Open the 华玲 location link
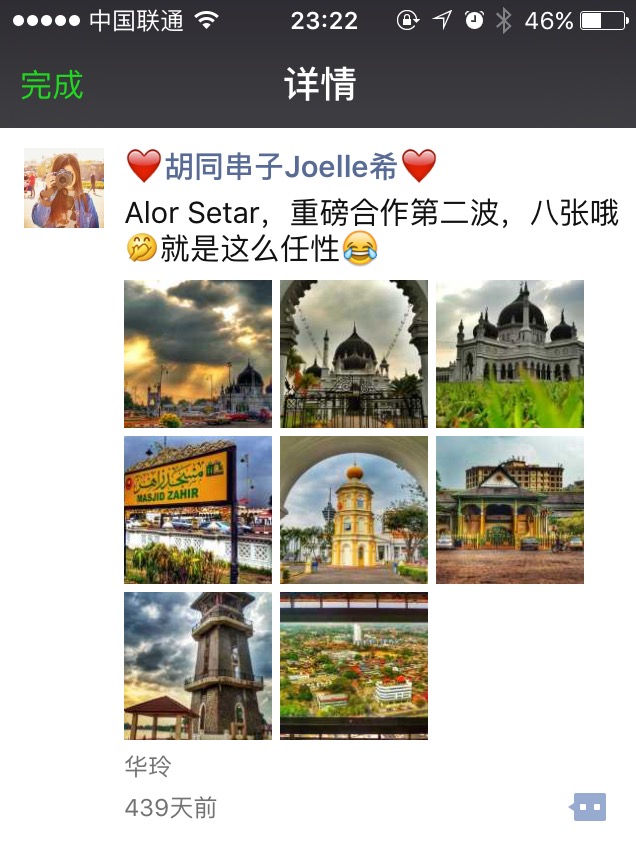 (x=147, y=767)
